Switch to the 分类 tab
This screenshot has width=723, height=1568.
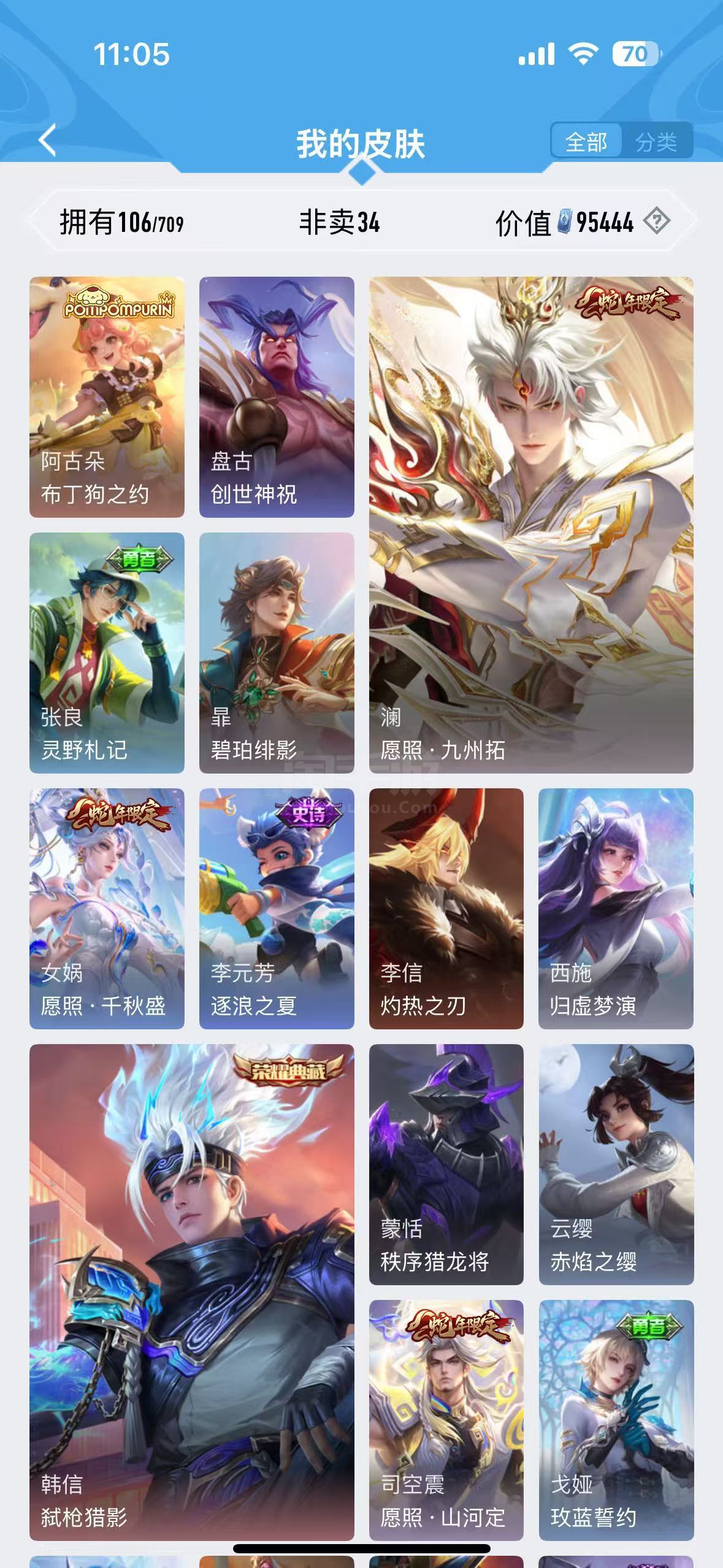[657, 142]
